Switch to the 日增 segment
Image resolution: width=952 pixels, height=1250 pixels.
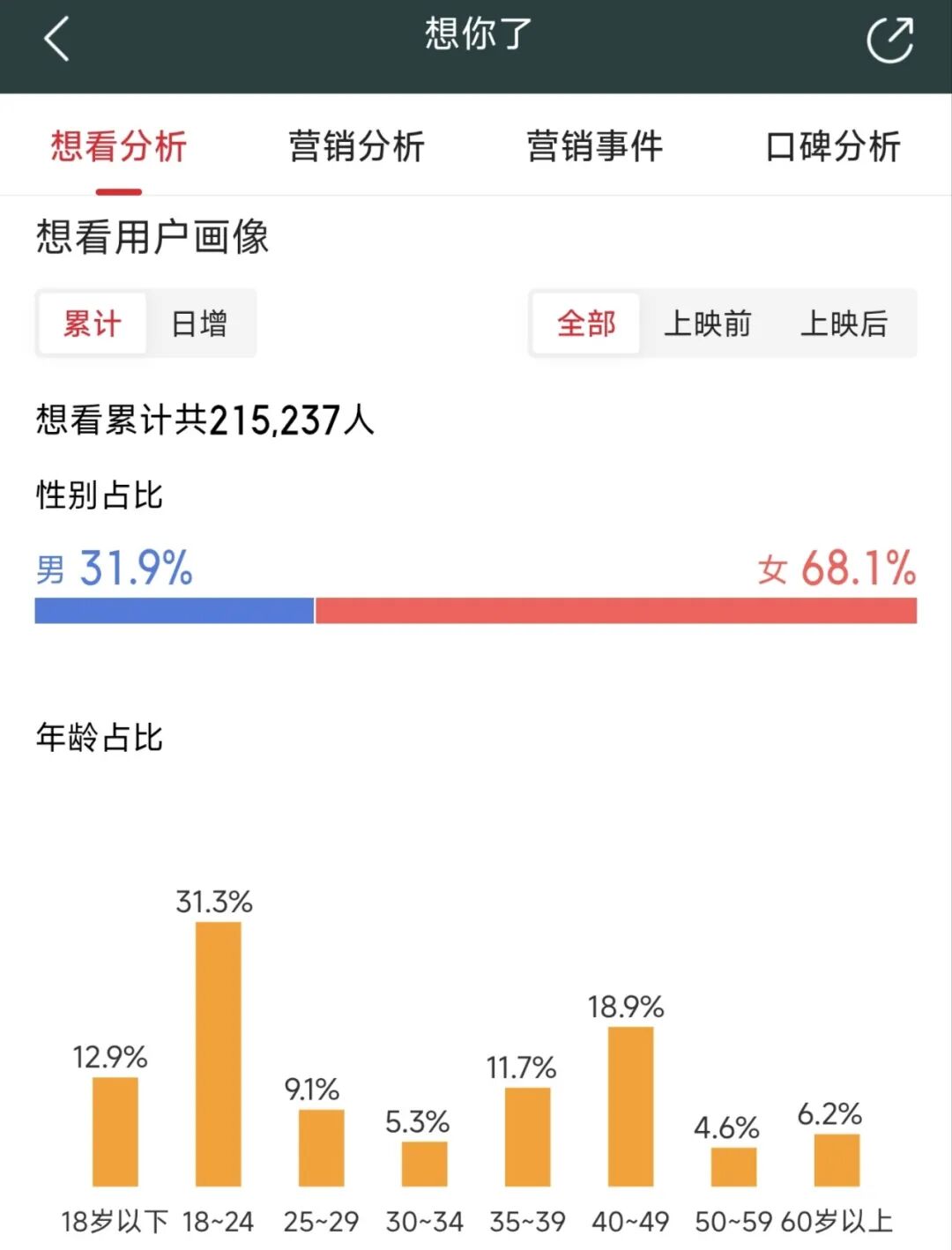click(199, 324)
